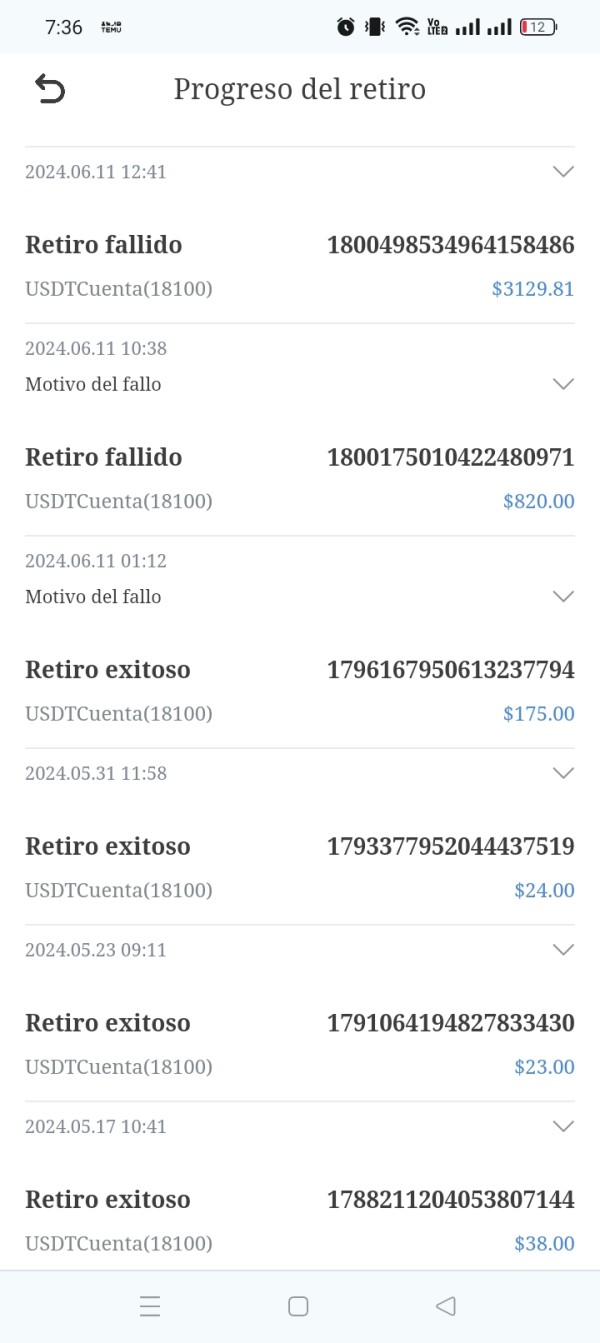Expand details of the $24.00 successful withdrawal
Viewport: 600px width, 1343px height.
click(563, 949)
